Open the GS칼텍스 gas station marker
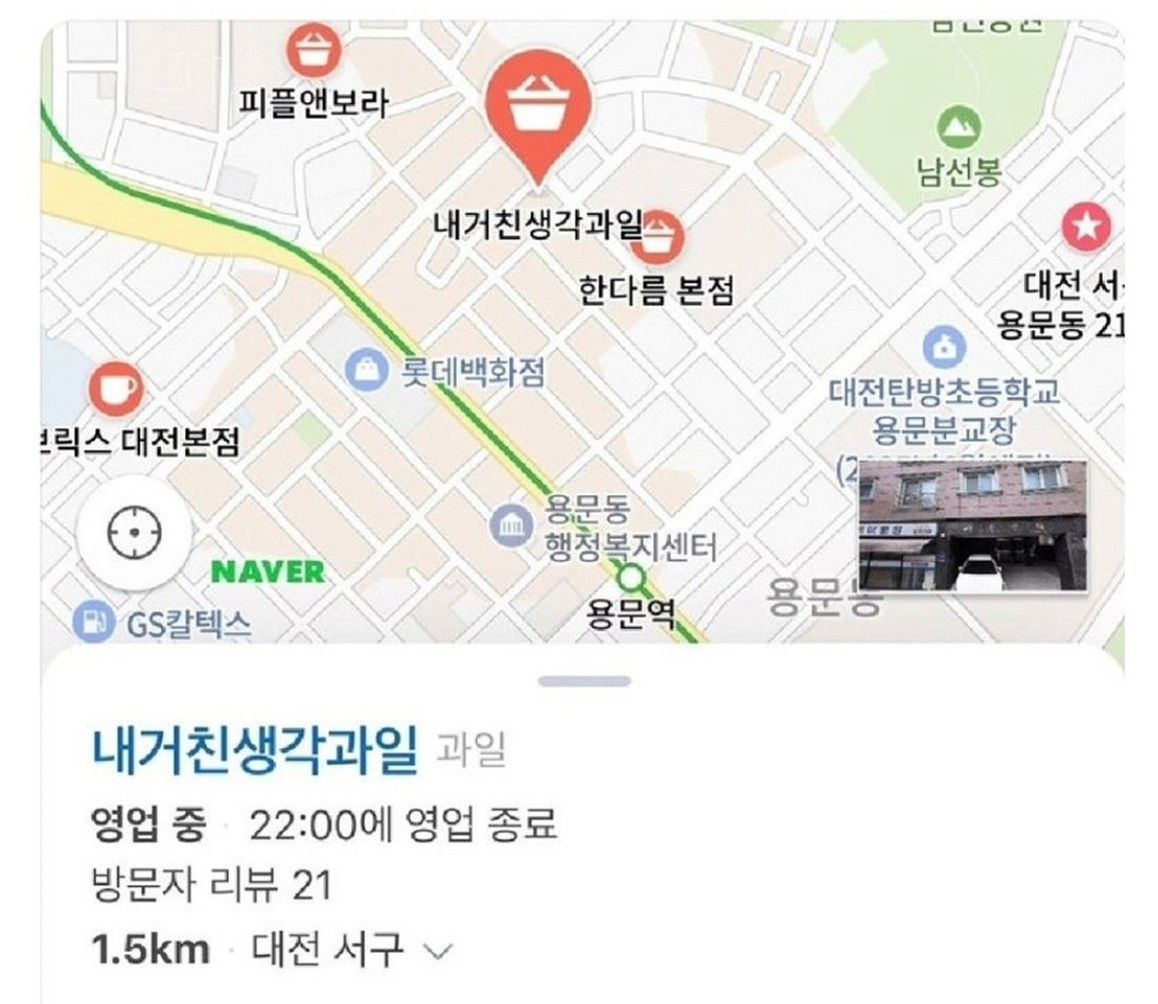 (x=92, y=623)
